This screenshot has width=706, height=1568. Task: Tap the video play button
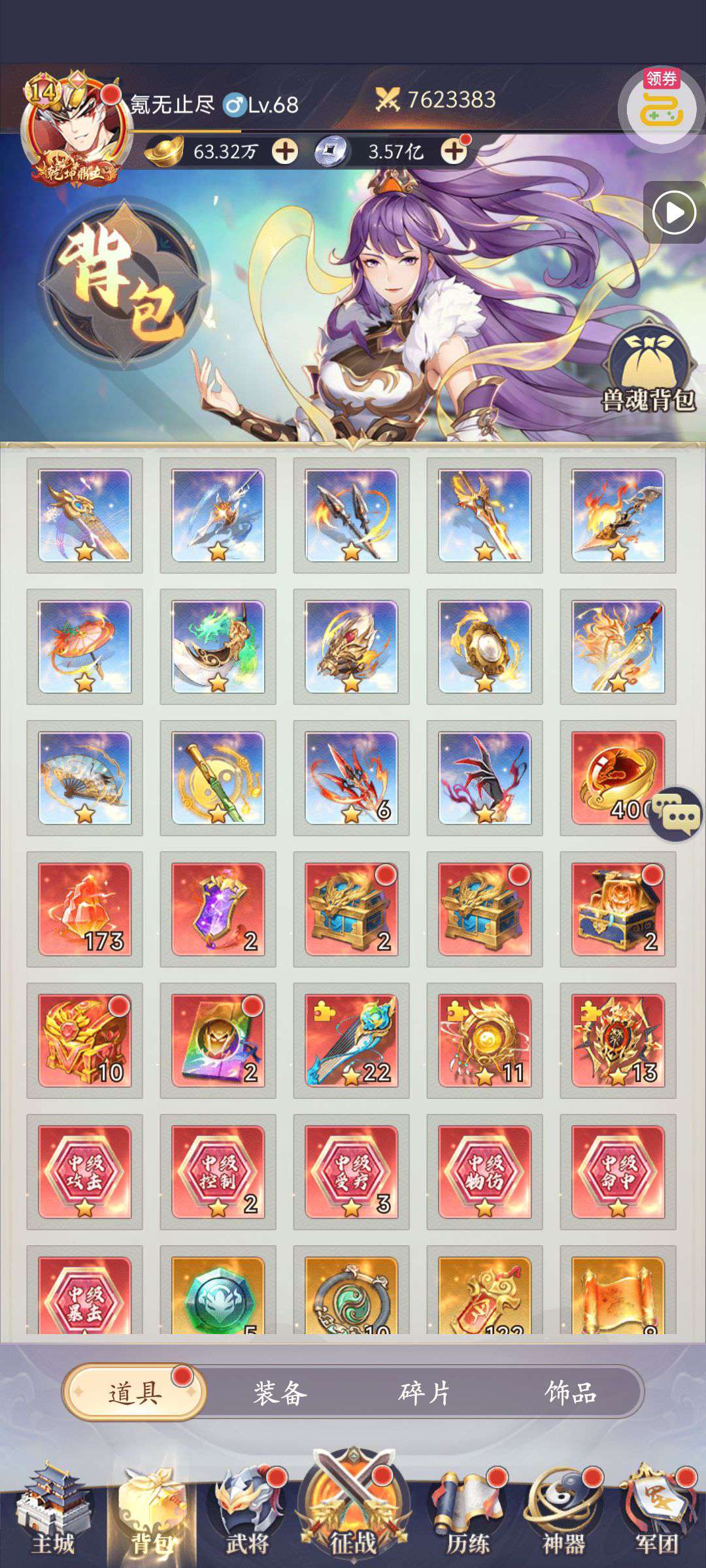674,212
